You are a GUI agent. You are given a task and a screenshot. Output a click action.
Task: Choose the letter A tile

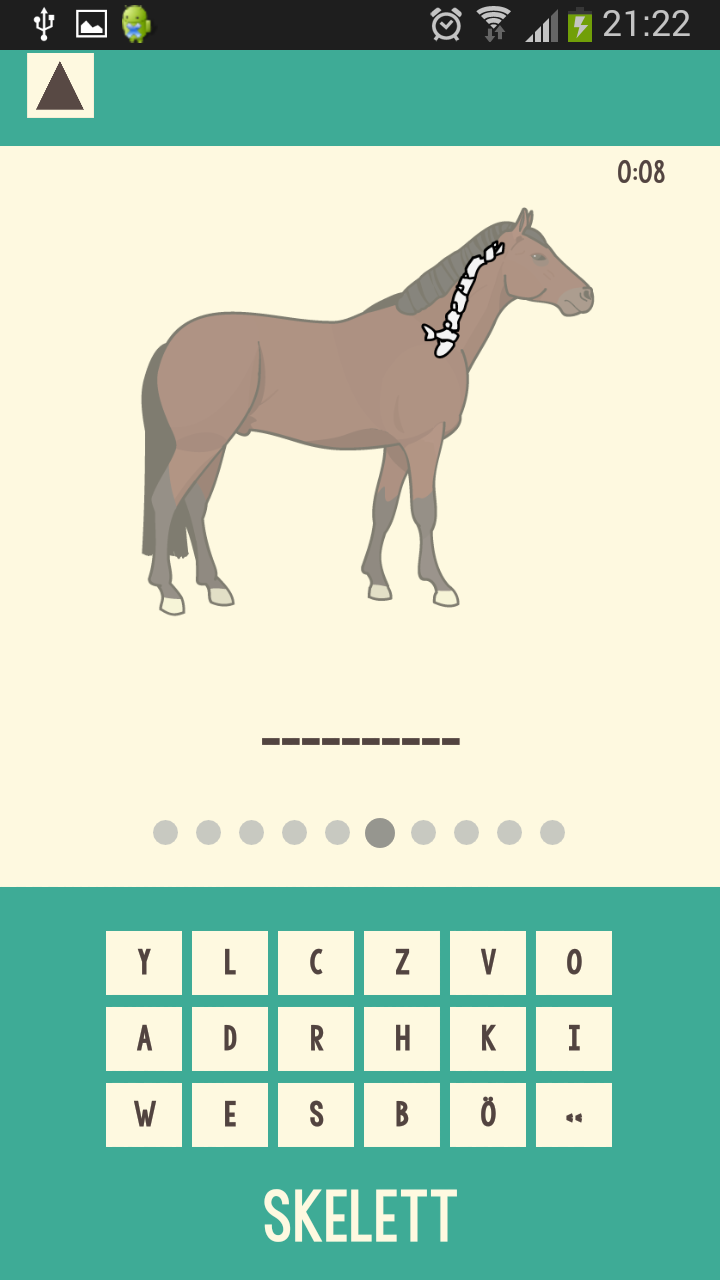coord(144,1038)
